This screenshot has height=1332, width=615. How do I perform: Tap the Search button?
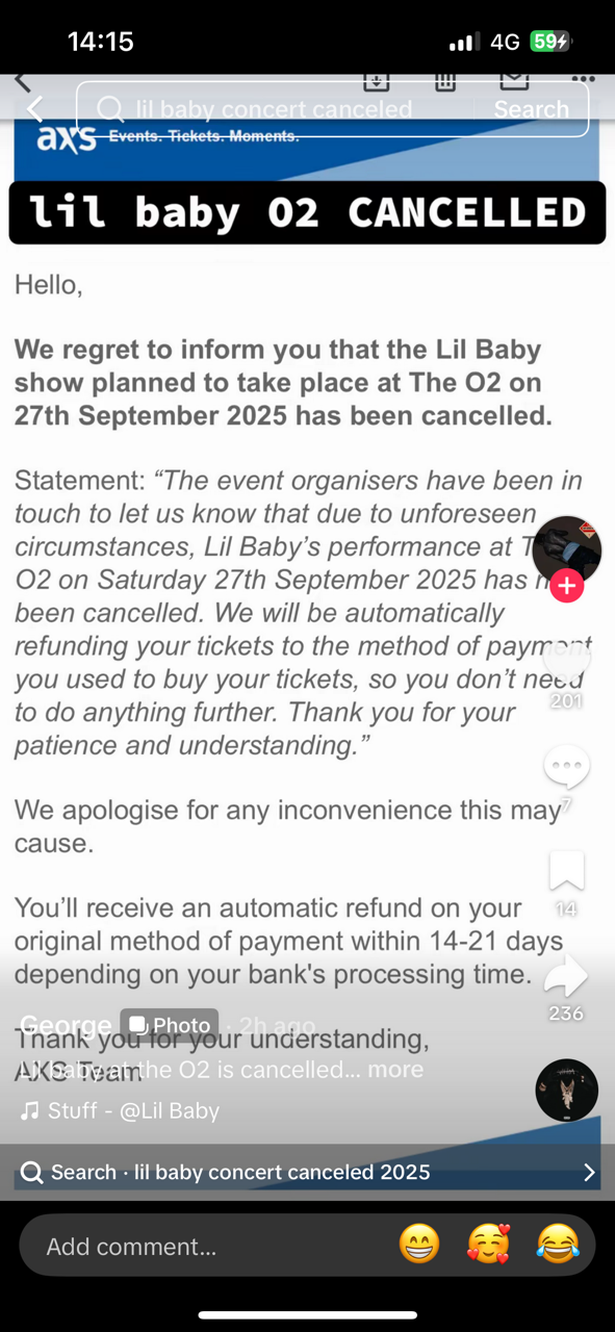530,109
